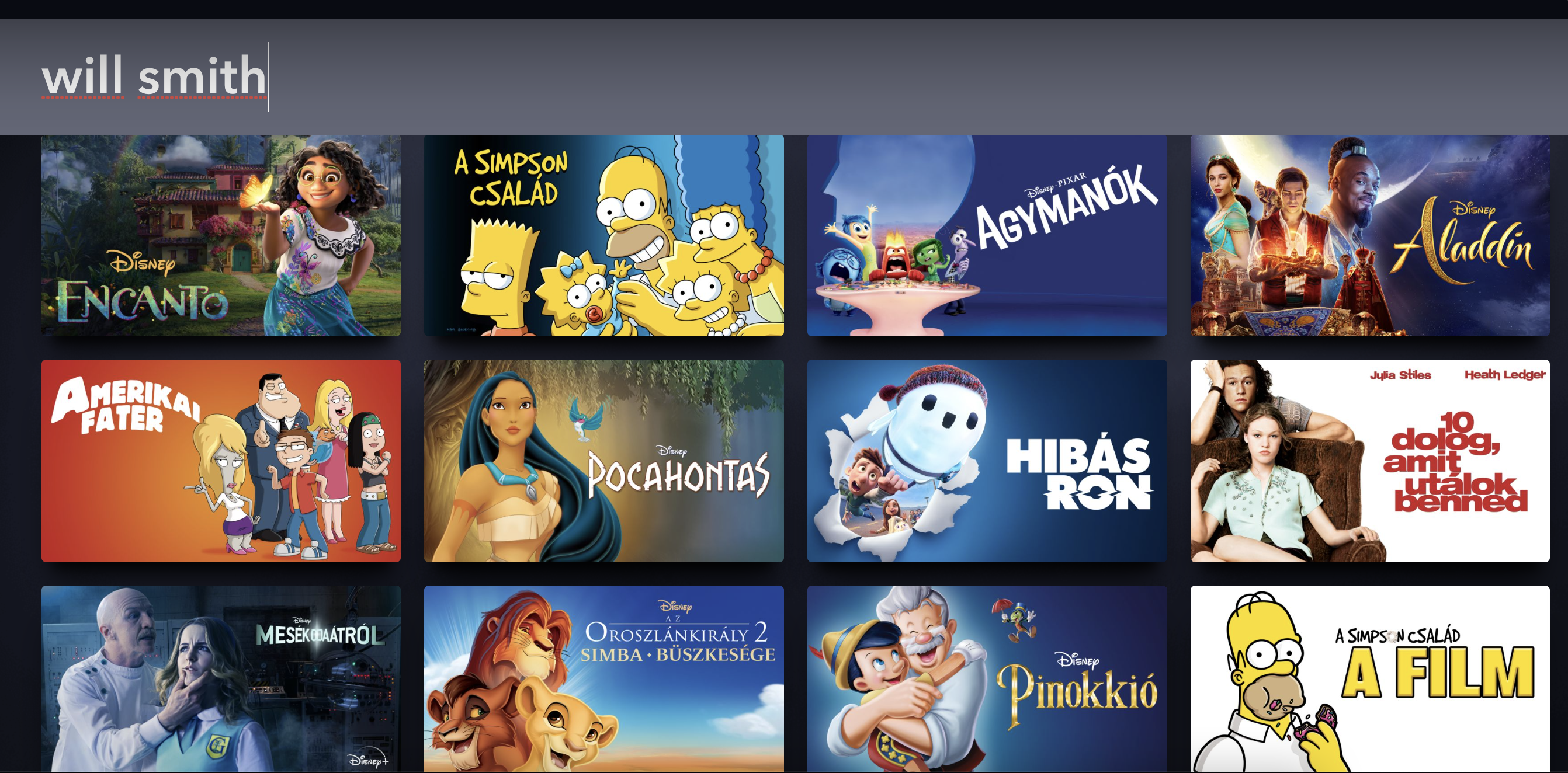Open the Pinokkió movie tile
Image resolution: width=1568 pixels, height=773 pixels.
(987, 678)
